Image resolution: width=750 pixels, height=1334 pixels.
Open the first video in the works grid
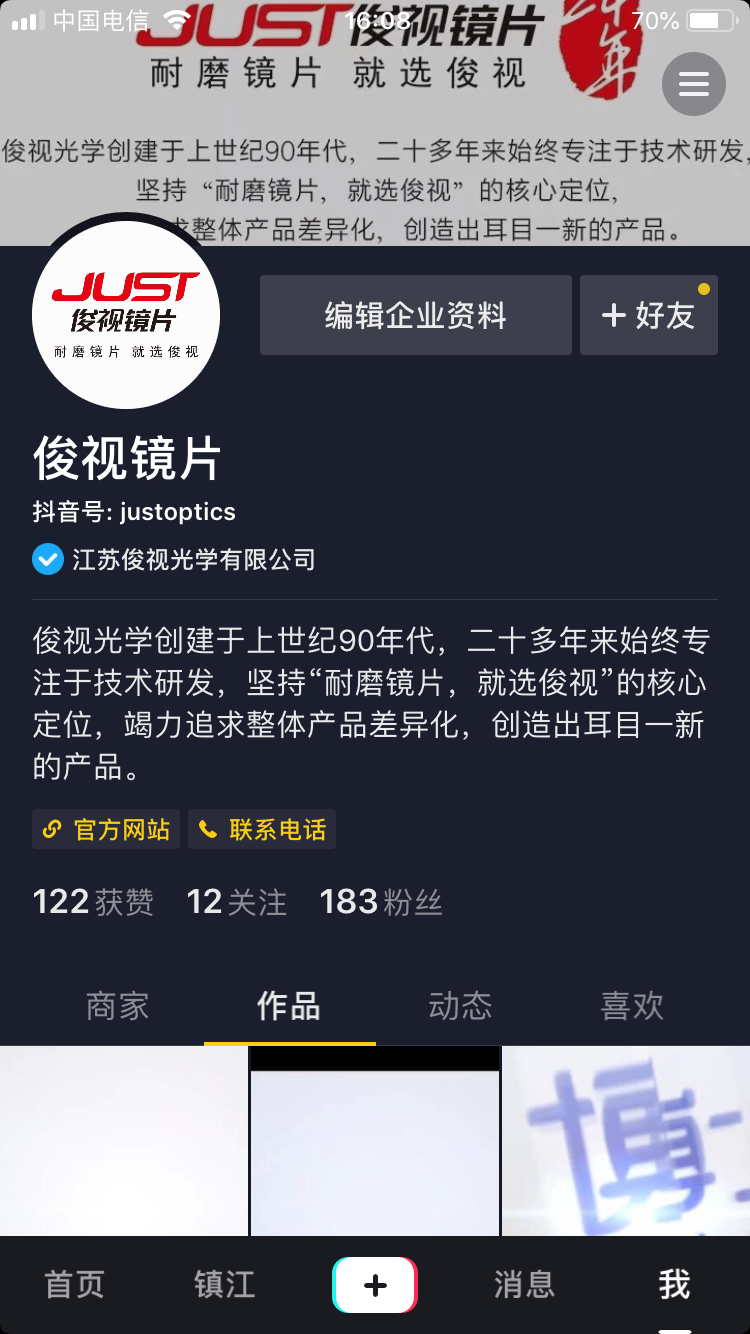click(x=123, y=1140)
